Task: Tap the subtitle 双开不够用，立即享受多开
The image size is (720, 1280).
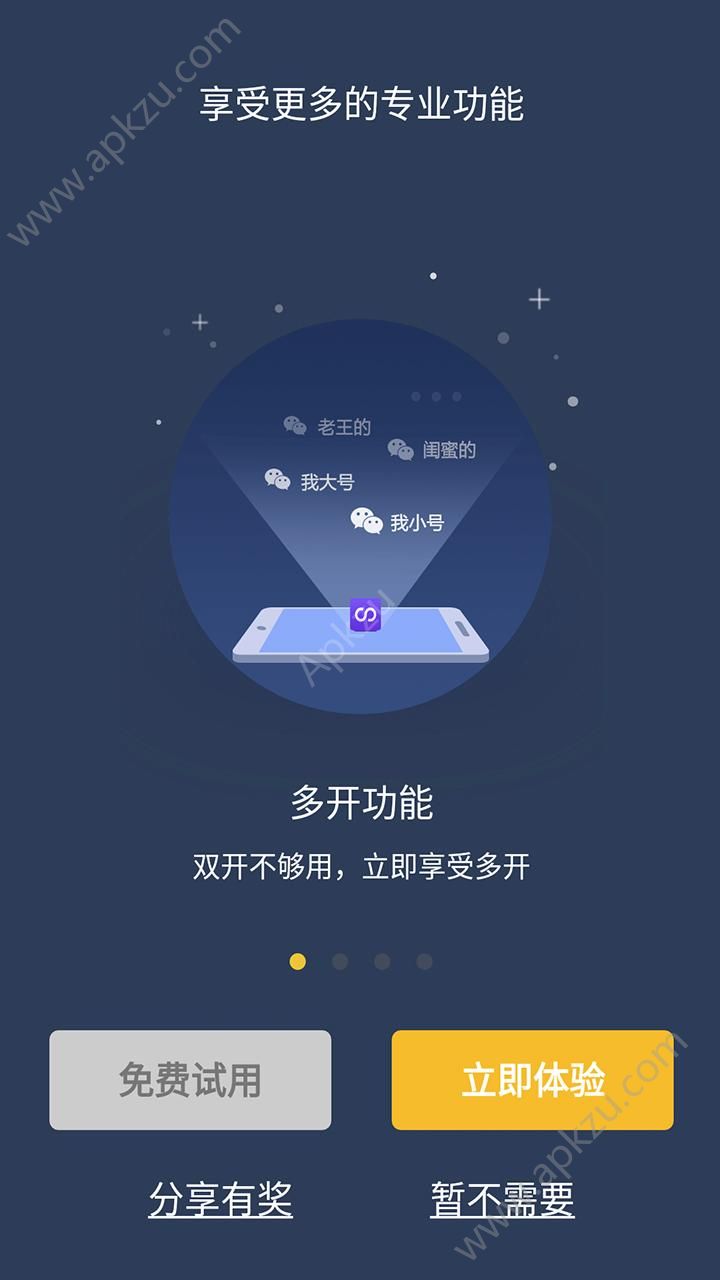Action: [360, 862]
